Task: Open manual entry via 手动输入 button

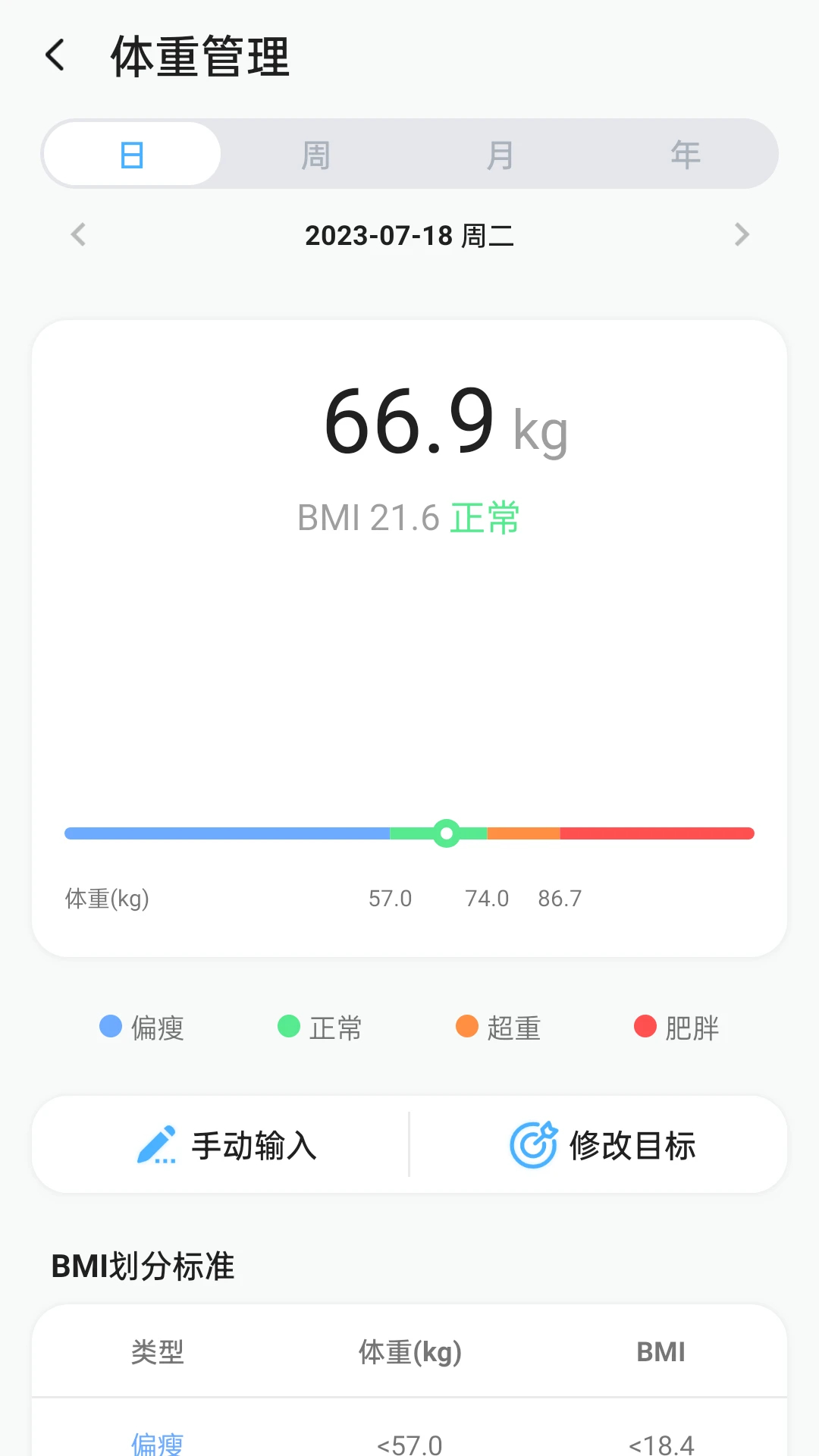Action: (221, 1146)
